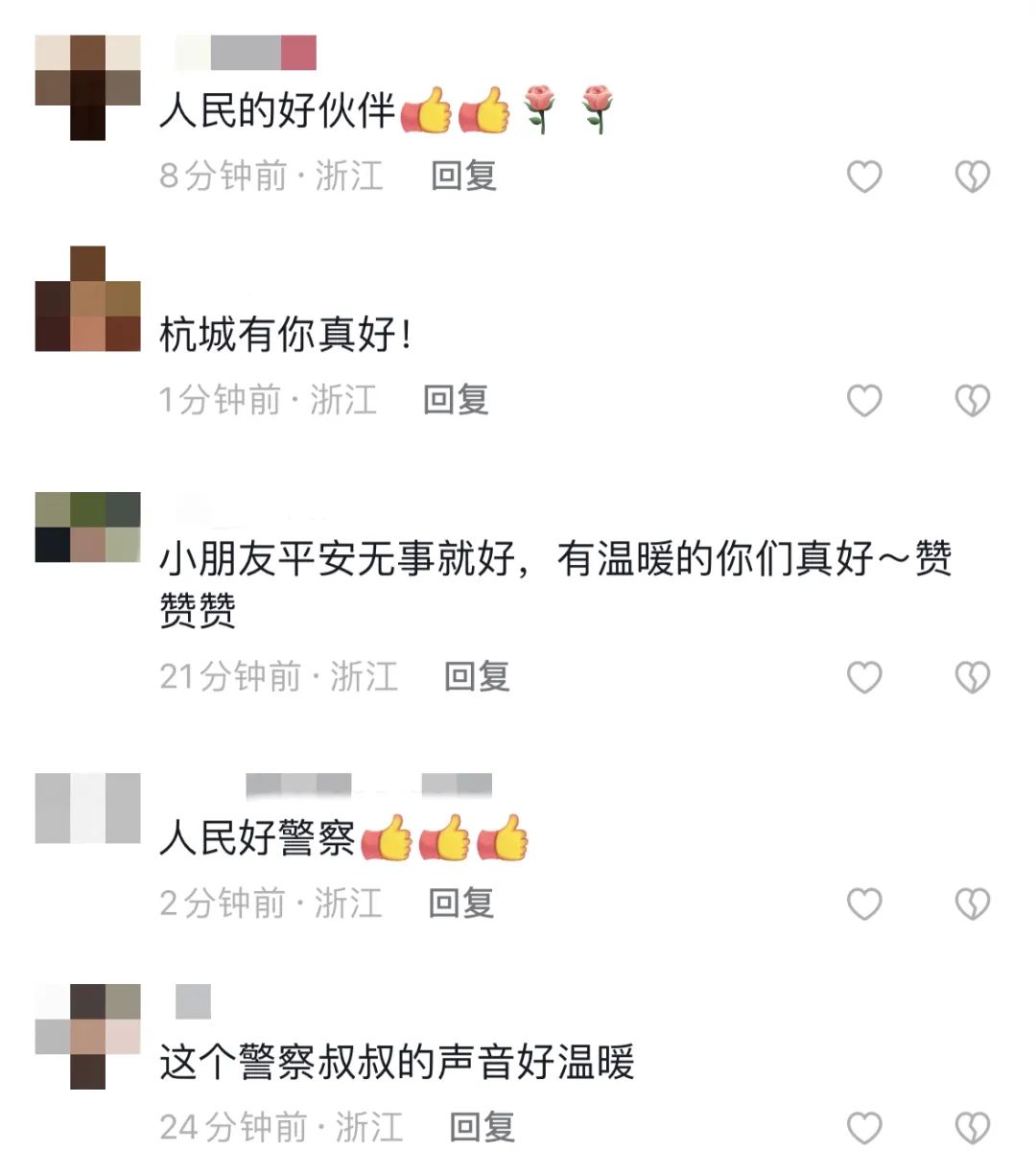
Task: Reply to the 小朋友平安无事就好 comment
Action: click(477, 676)
